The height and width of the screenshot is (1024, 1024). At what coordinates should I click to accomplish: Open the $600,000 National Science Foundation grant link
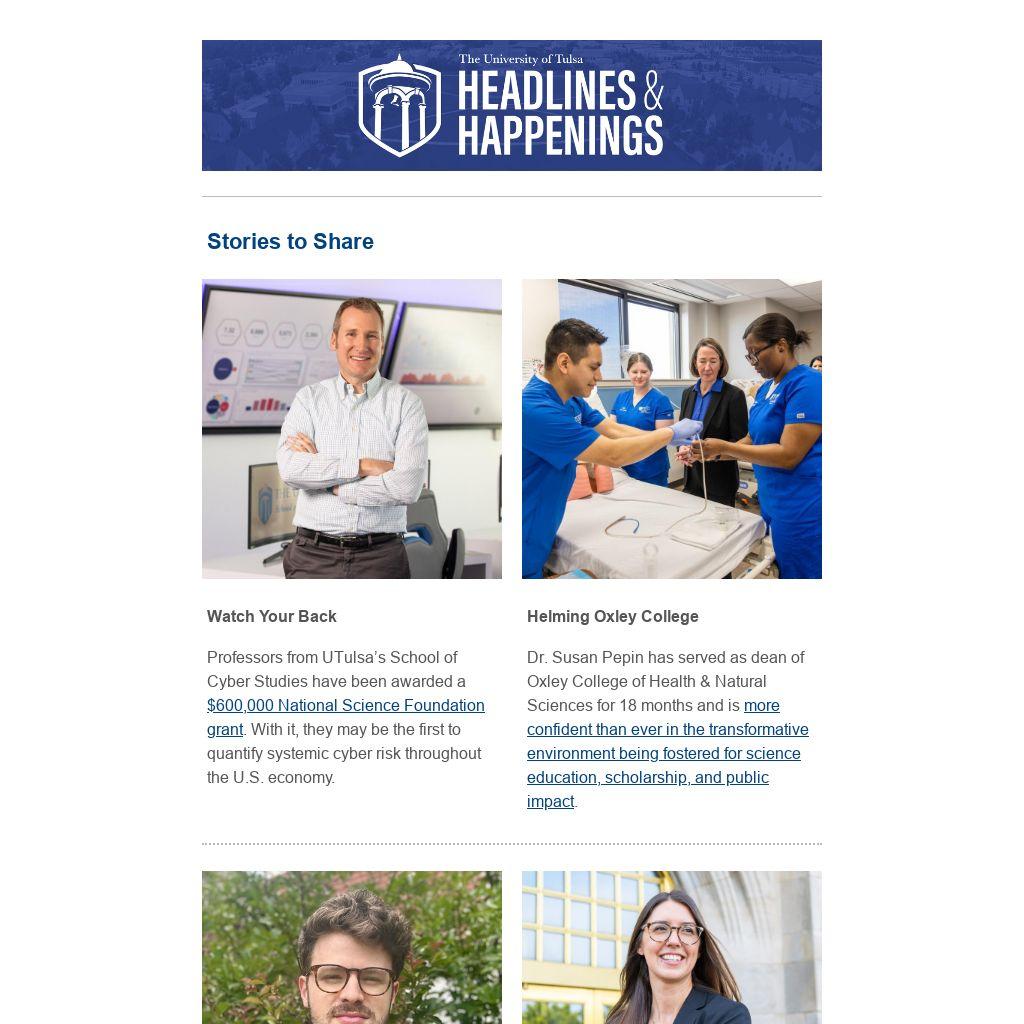pos(345,706)
